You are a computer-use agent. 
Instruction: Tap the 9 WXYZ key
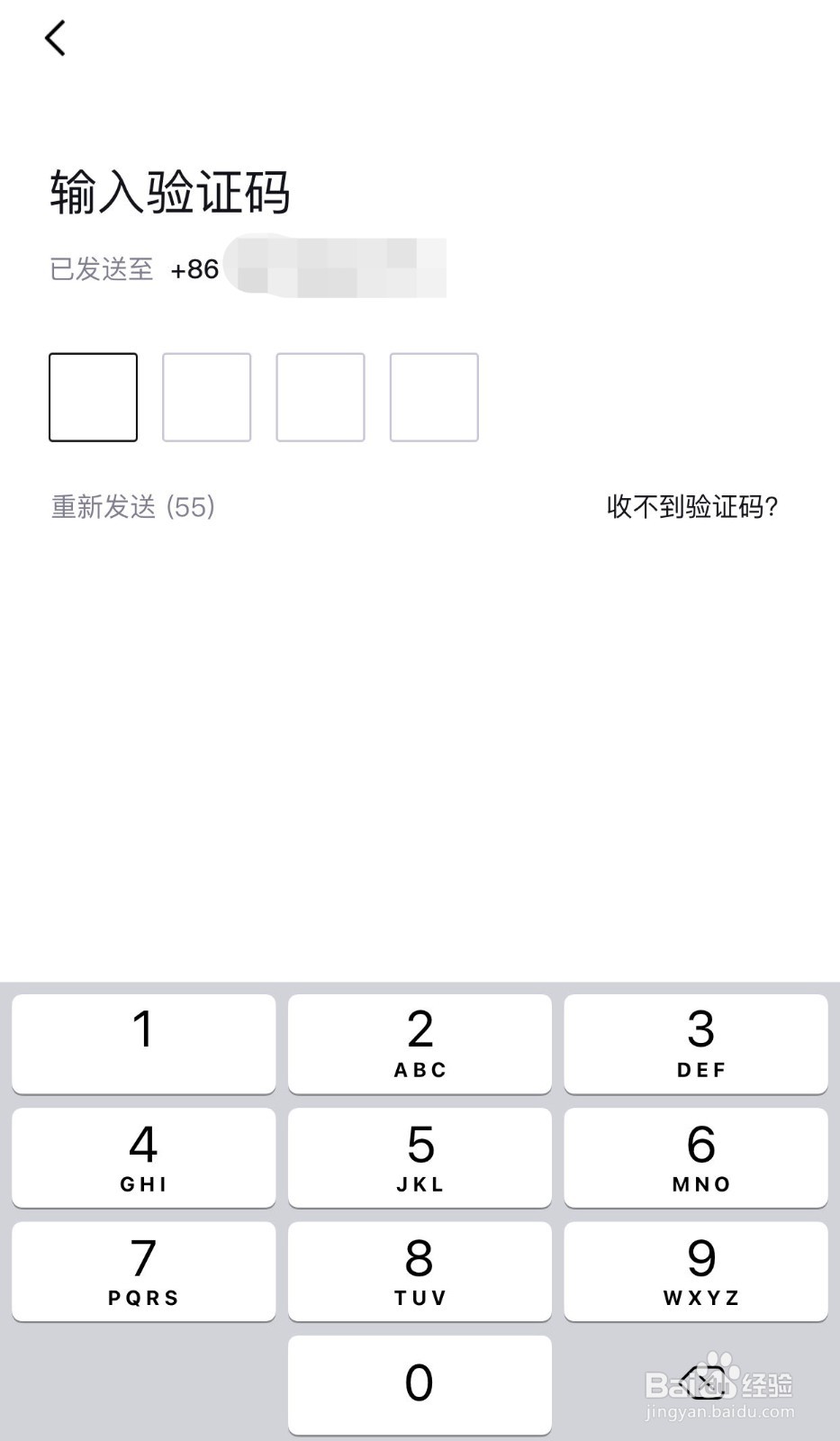[x=696, y=1272]
